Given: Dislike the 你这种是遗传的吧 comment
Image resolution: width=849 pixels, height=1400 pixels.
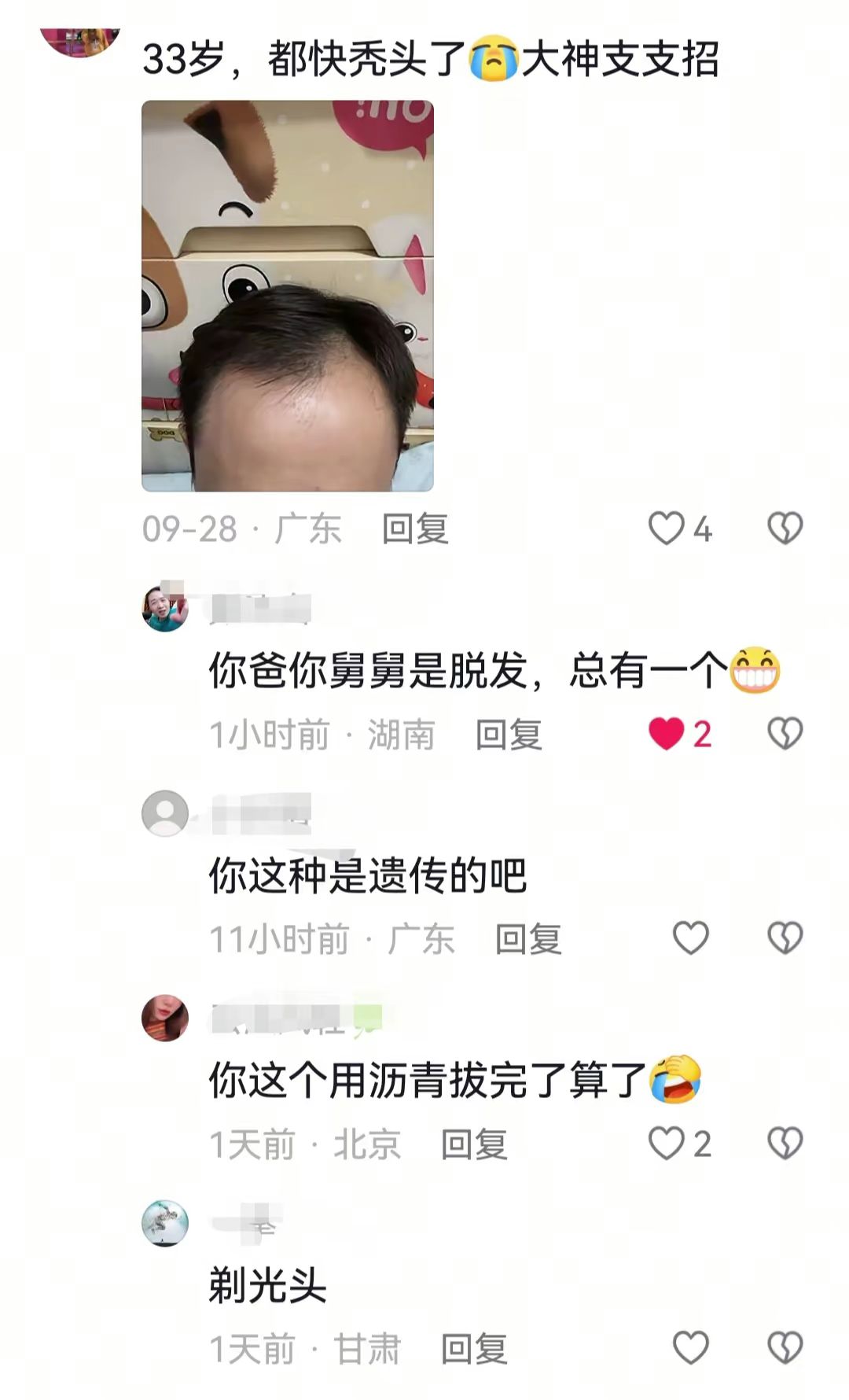Looking at the screenshot, I should point(785,938).
